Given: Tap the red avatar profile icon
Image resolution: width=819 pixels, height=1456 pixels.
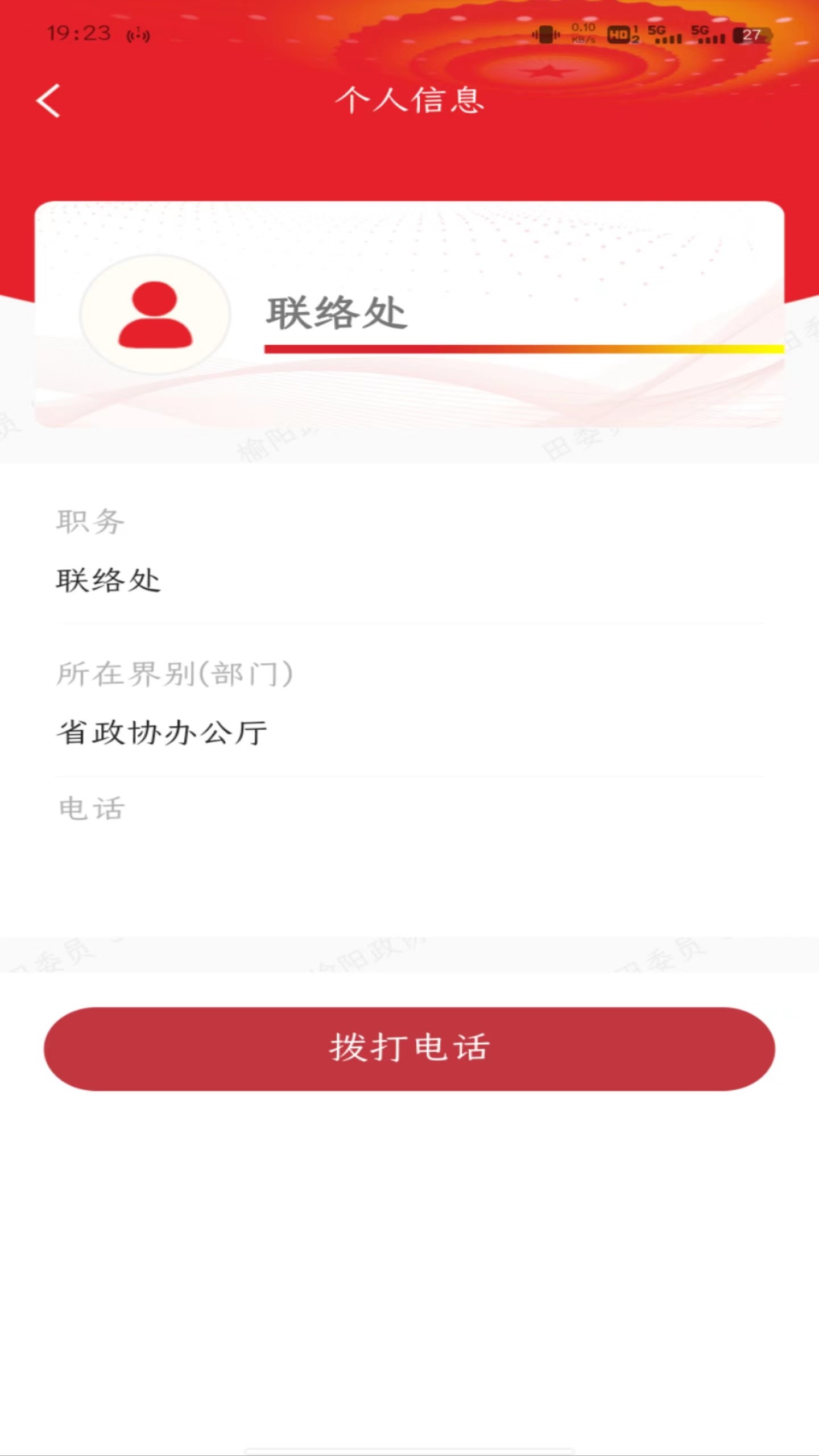Looking at the screenshot, I should (x=155, y=315).
